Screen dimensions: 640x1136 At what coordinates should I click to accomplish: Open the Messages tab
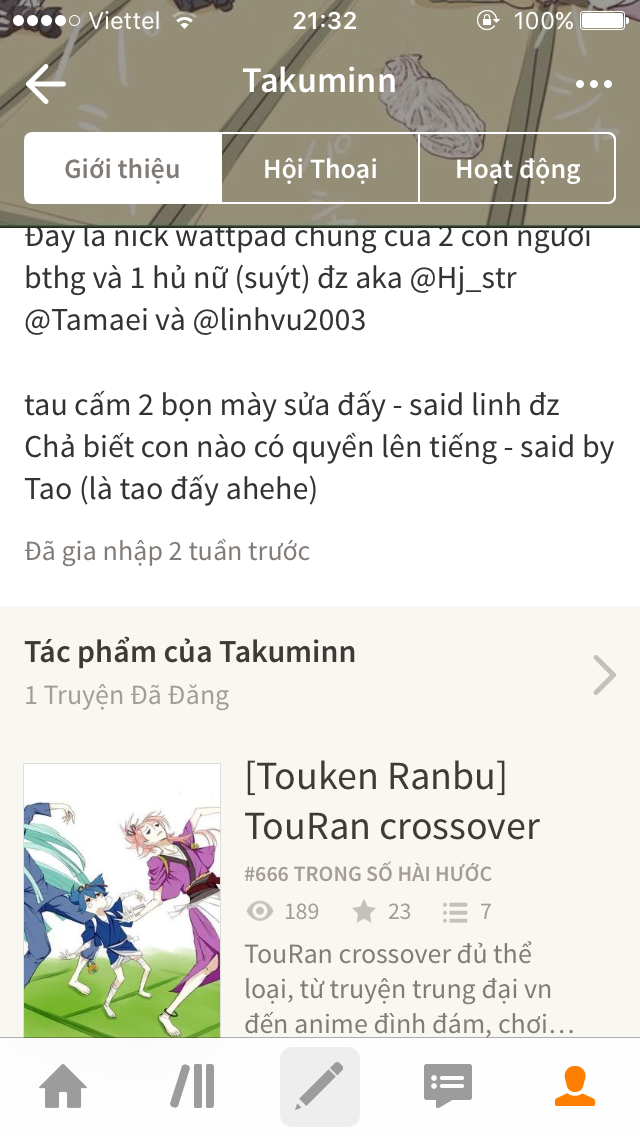(447, 1087)
